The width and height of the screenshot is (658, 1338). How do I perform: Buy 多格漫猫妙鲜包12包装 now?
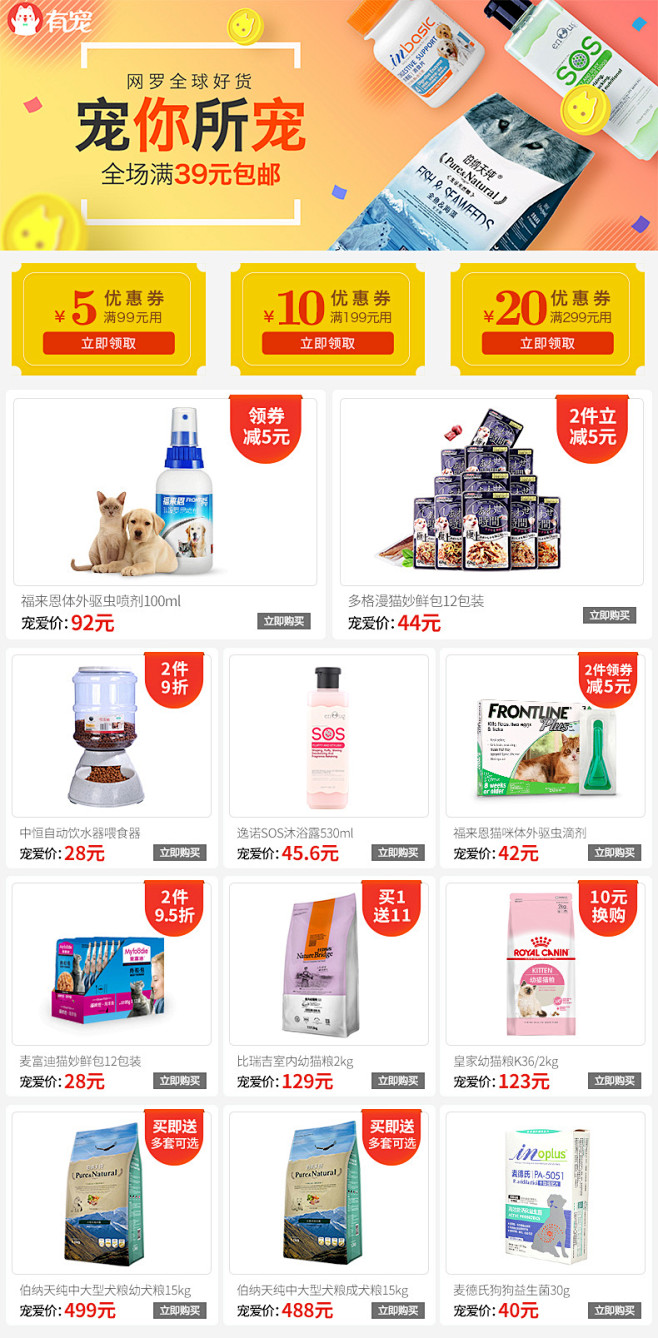609,615
